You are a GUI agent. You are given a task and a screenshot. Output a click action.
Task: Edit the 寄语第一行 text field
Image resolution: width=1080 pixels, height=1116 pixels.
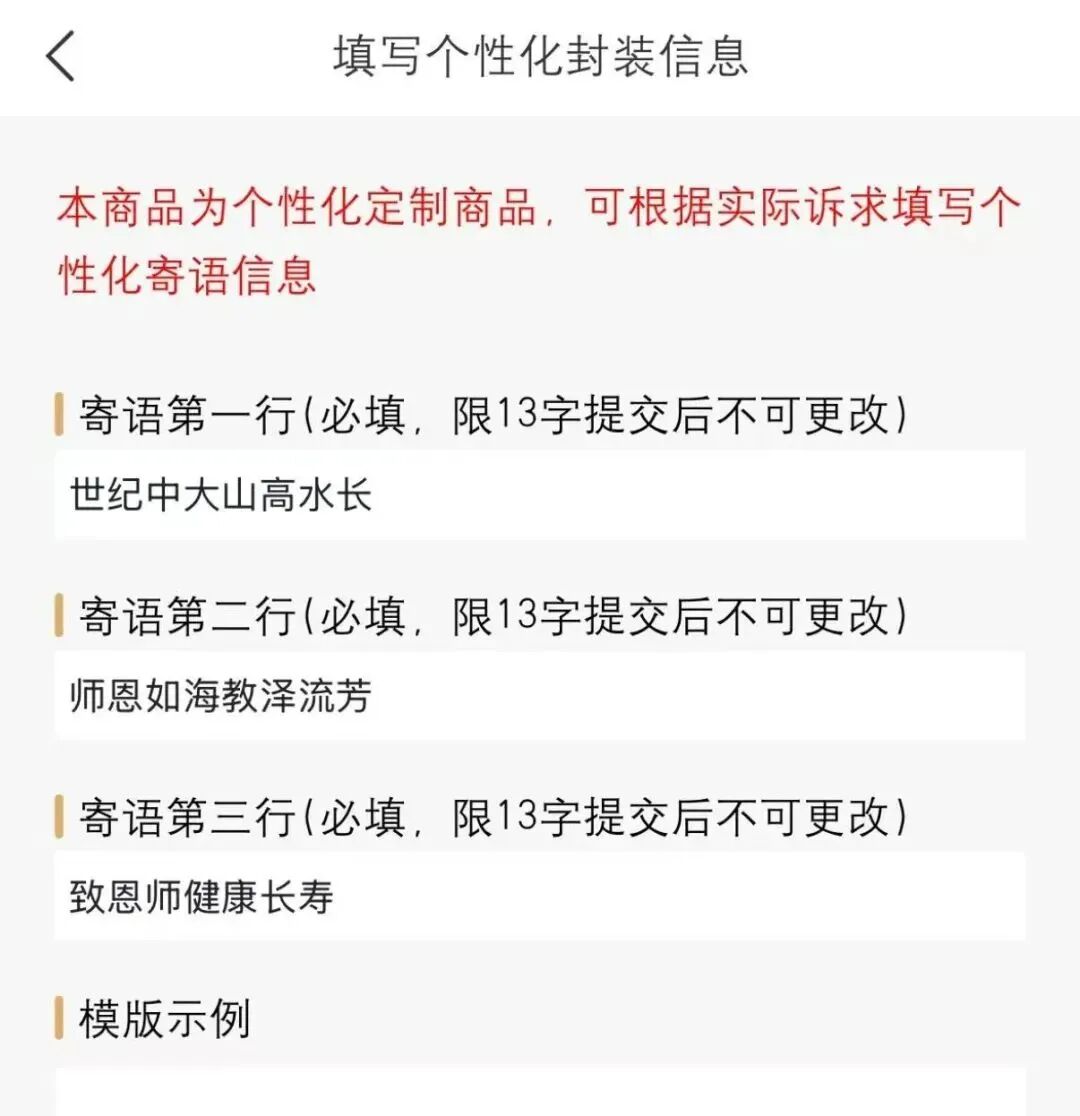(540, 495)
